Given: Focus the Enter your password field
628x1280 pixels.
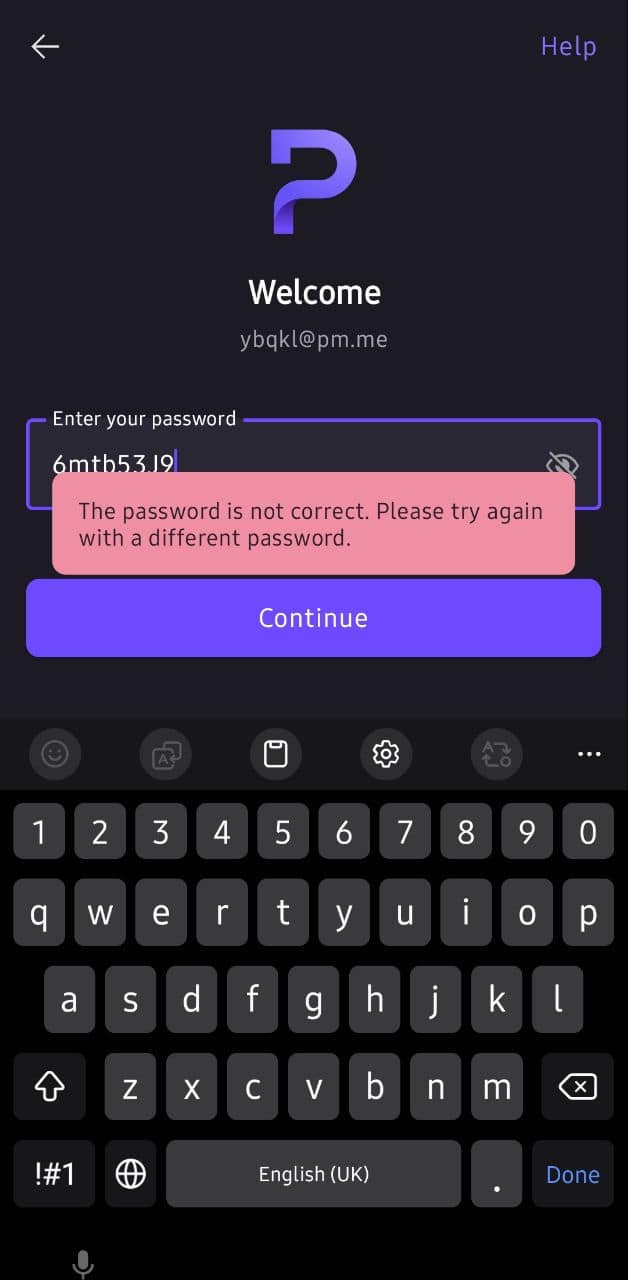Looking at the screenshot, I should pyautogui.click(x=313, y=464).
